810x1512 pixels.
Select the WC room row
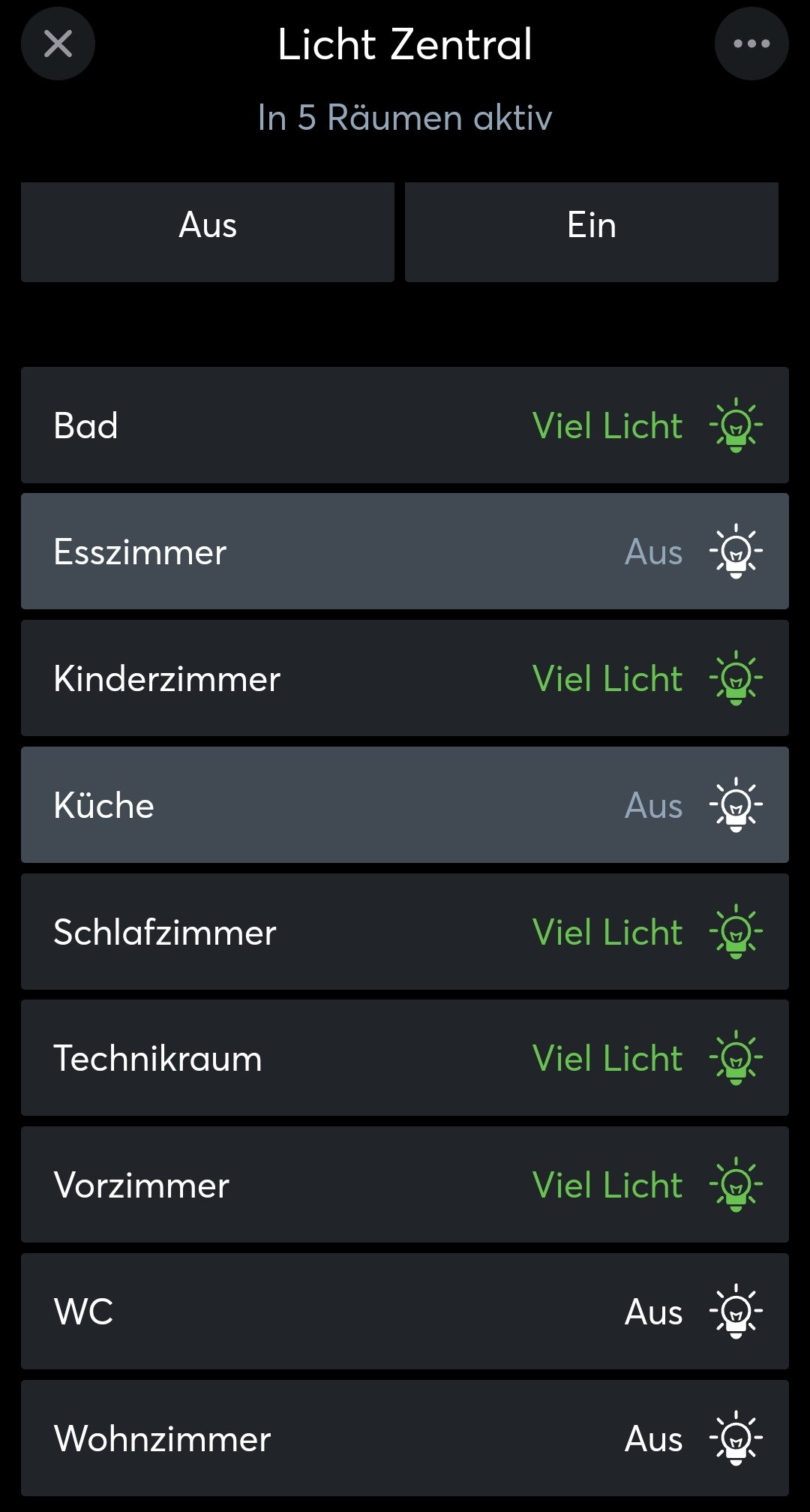405,1312
